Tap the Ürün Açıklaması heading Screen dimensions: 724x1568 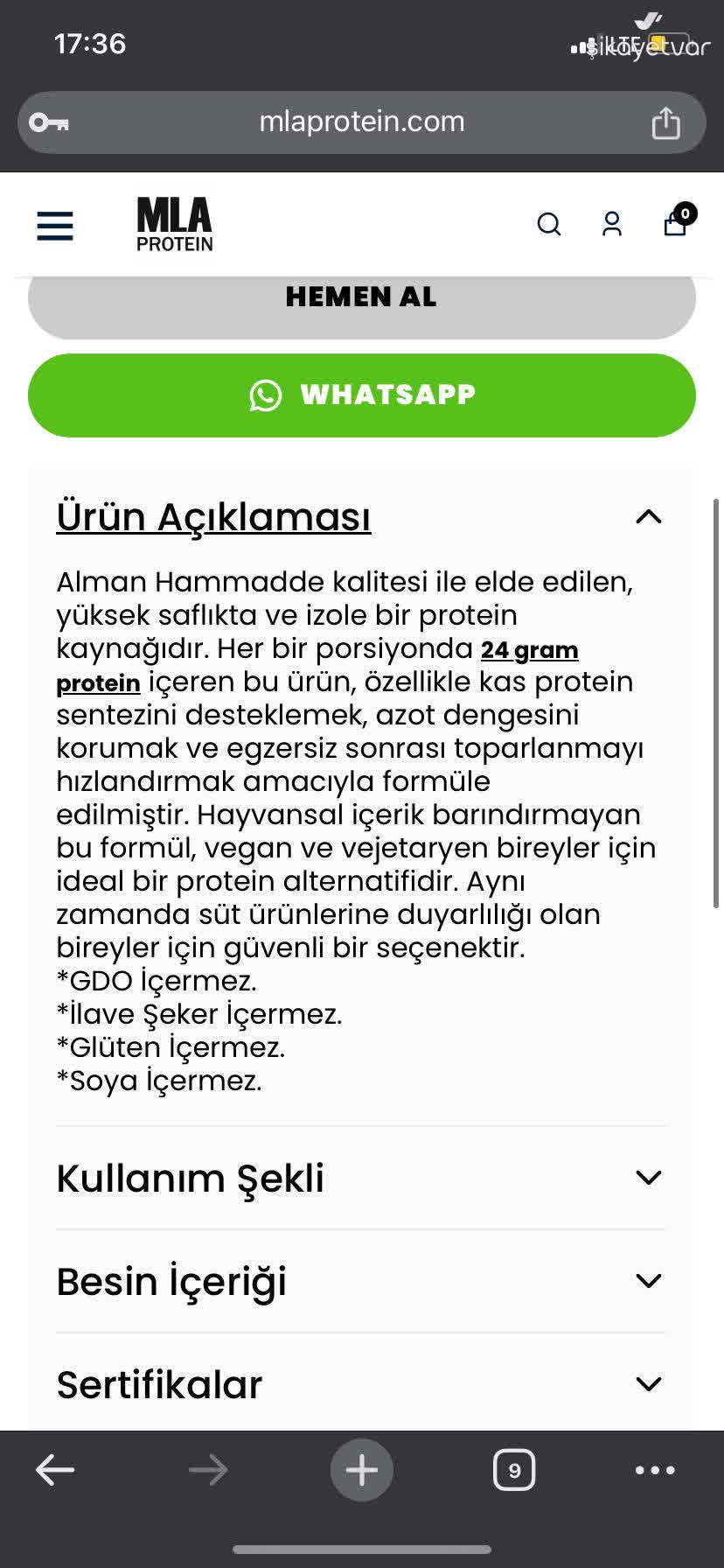point(214,517)
